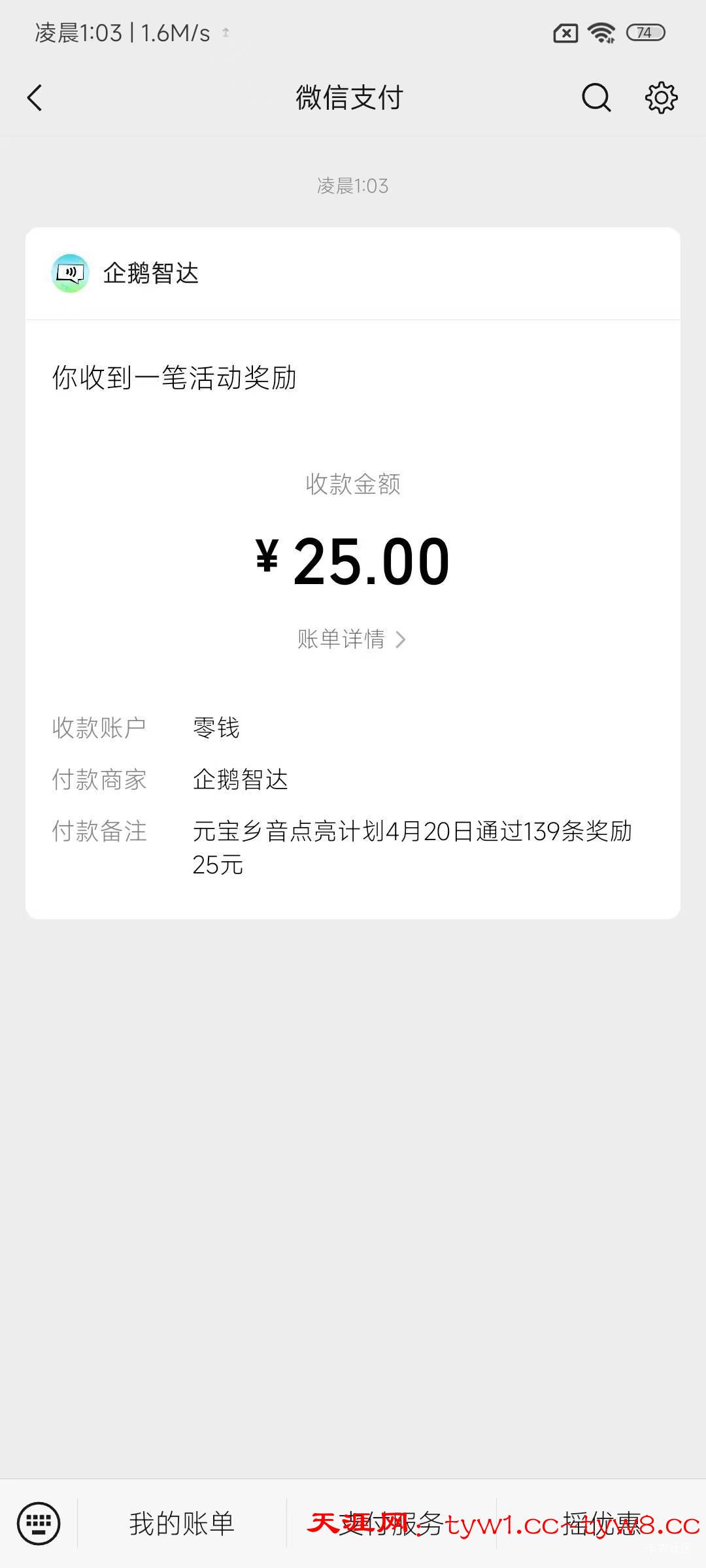
Task: Open 摇优惠 menu
Action: coord(601,1524)
